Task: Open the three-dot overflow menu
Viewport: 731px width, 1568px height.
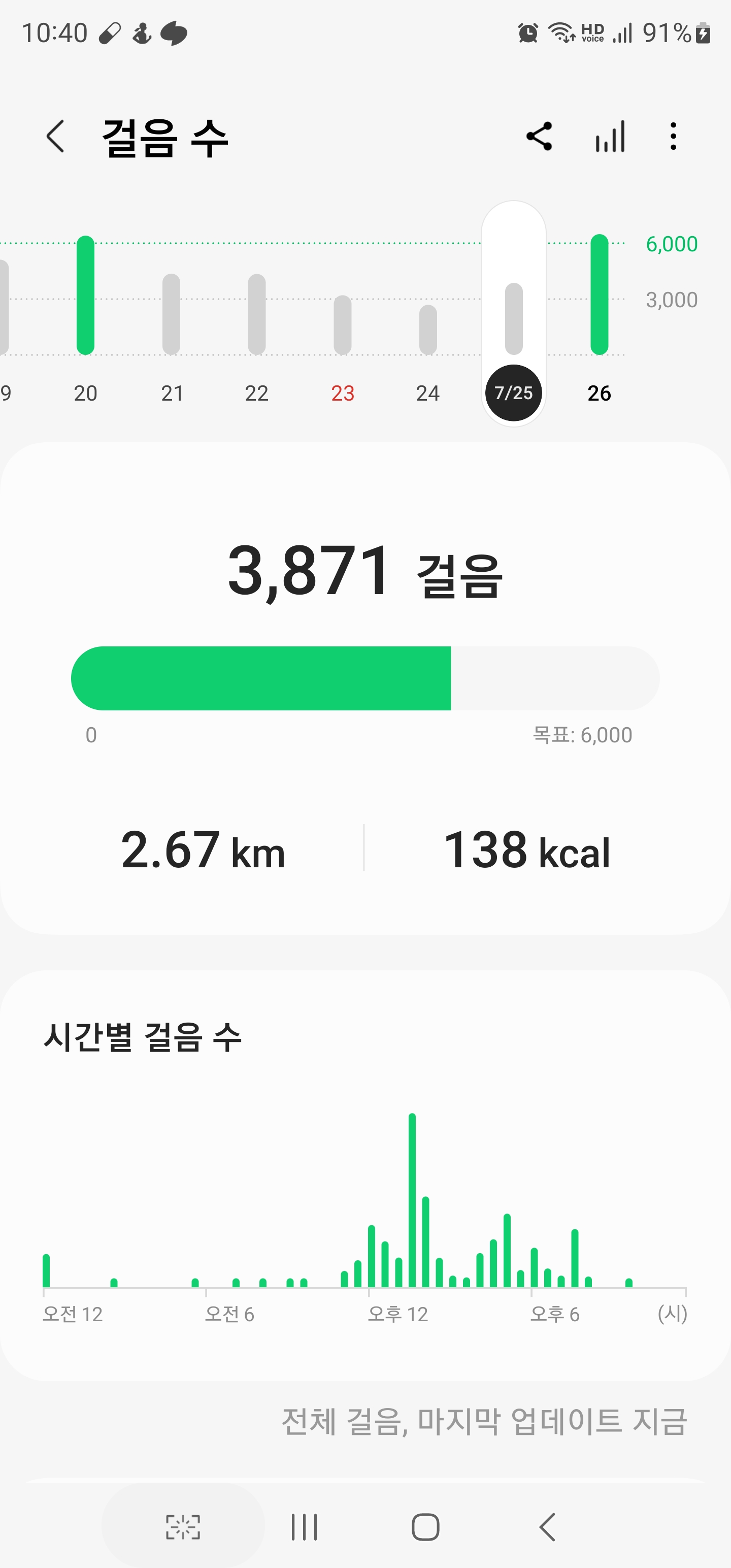Action: (x=673, y=137)
